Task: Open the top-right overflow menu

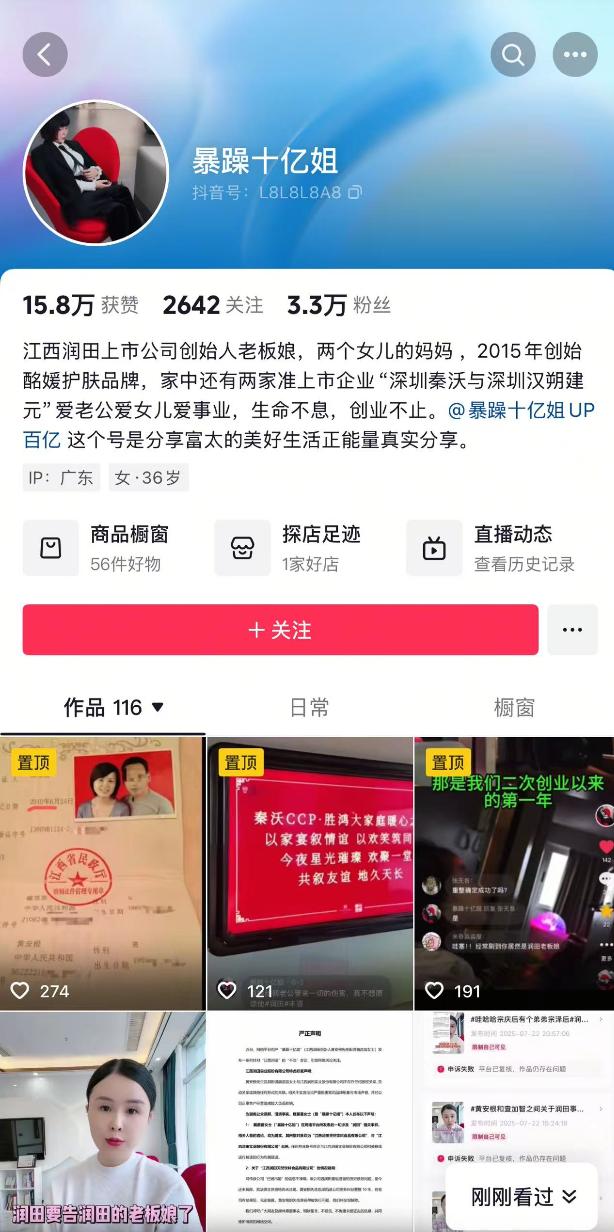Action: click(575, 55)
